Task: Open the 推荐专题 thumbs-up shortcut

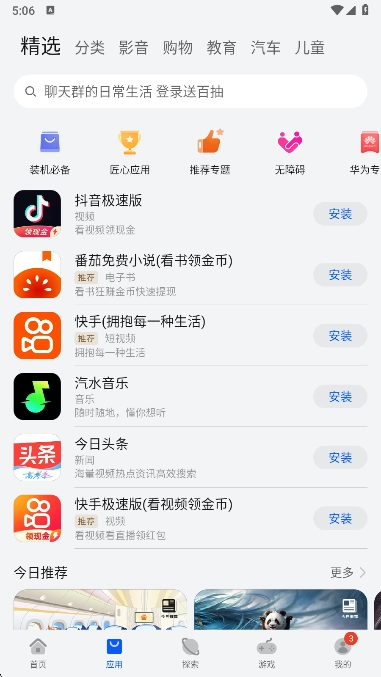Action: 210,153
